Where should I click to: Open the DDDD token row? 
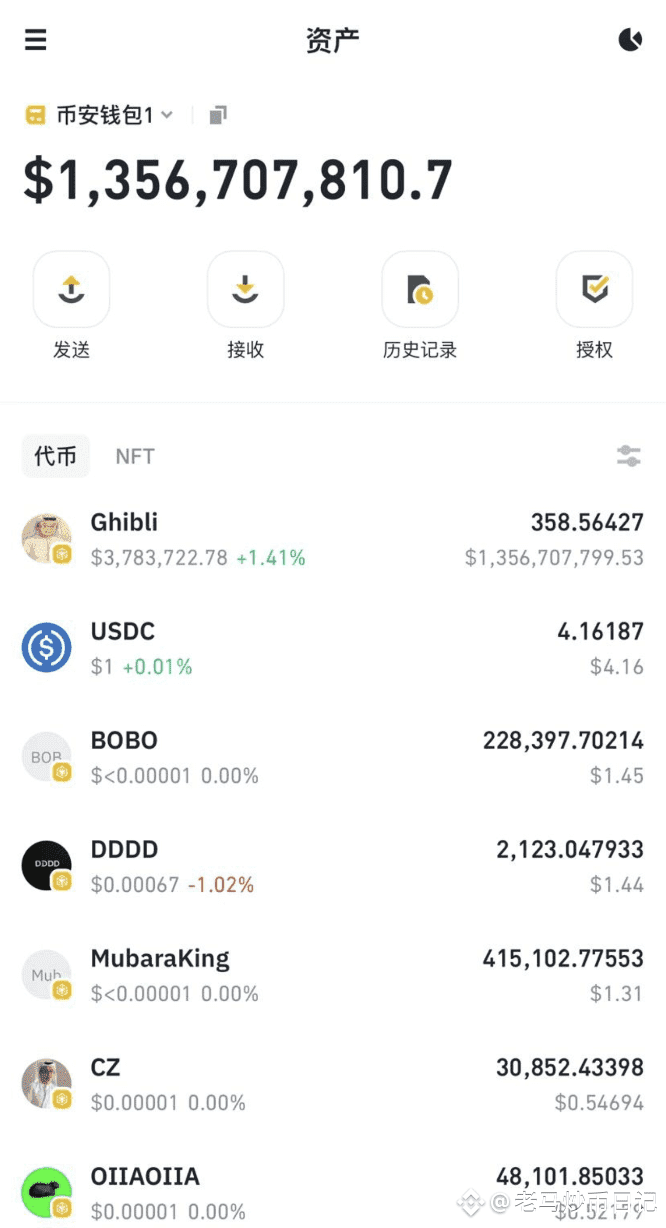click(x=332, y=866)
